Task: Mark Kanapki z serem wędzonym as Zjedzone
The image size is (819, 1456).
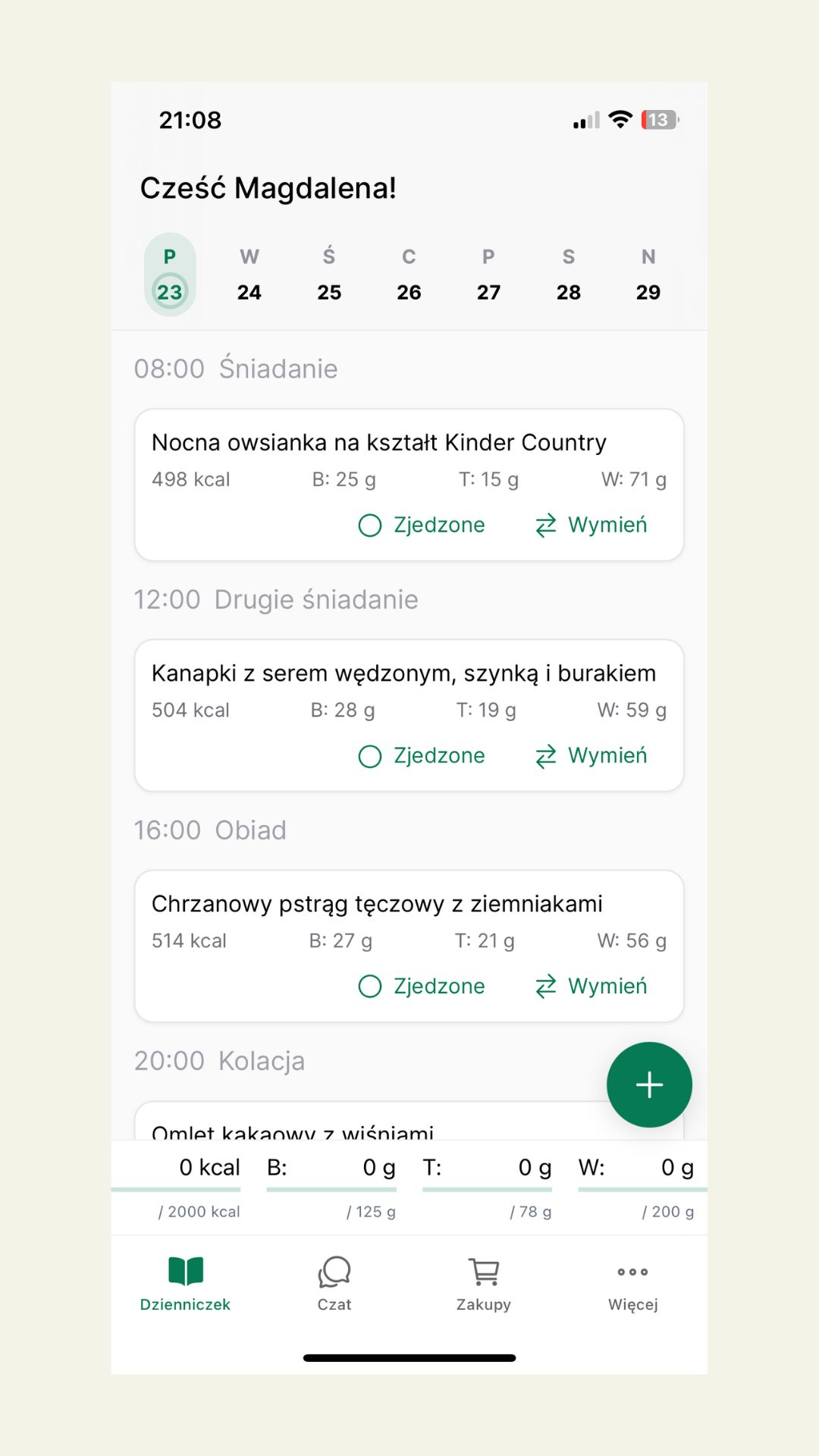Action: pyautogui.click(x=422, y=755)
